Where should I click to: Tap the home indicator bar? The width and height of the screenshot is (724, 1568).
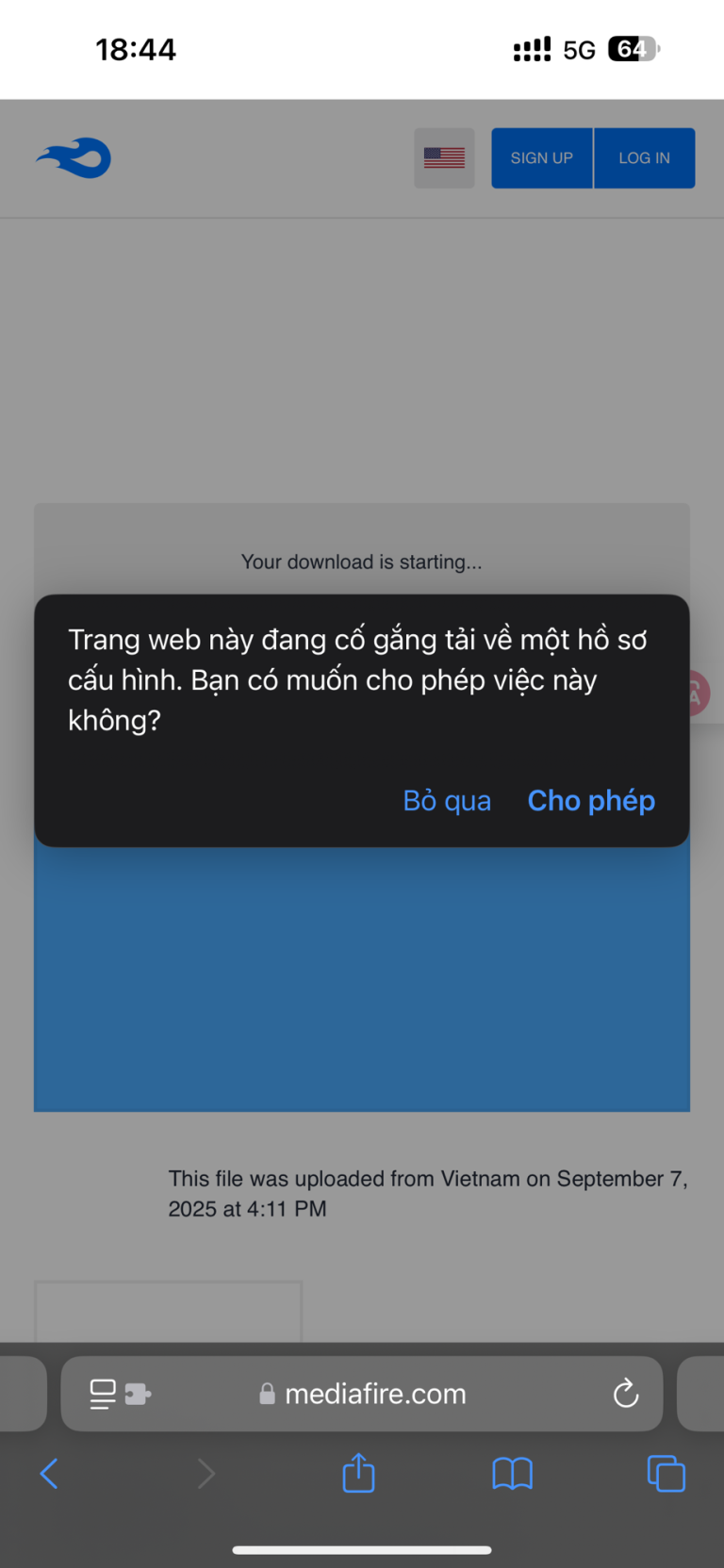362,1549
